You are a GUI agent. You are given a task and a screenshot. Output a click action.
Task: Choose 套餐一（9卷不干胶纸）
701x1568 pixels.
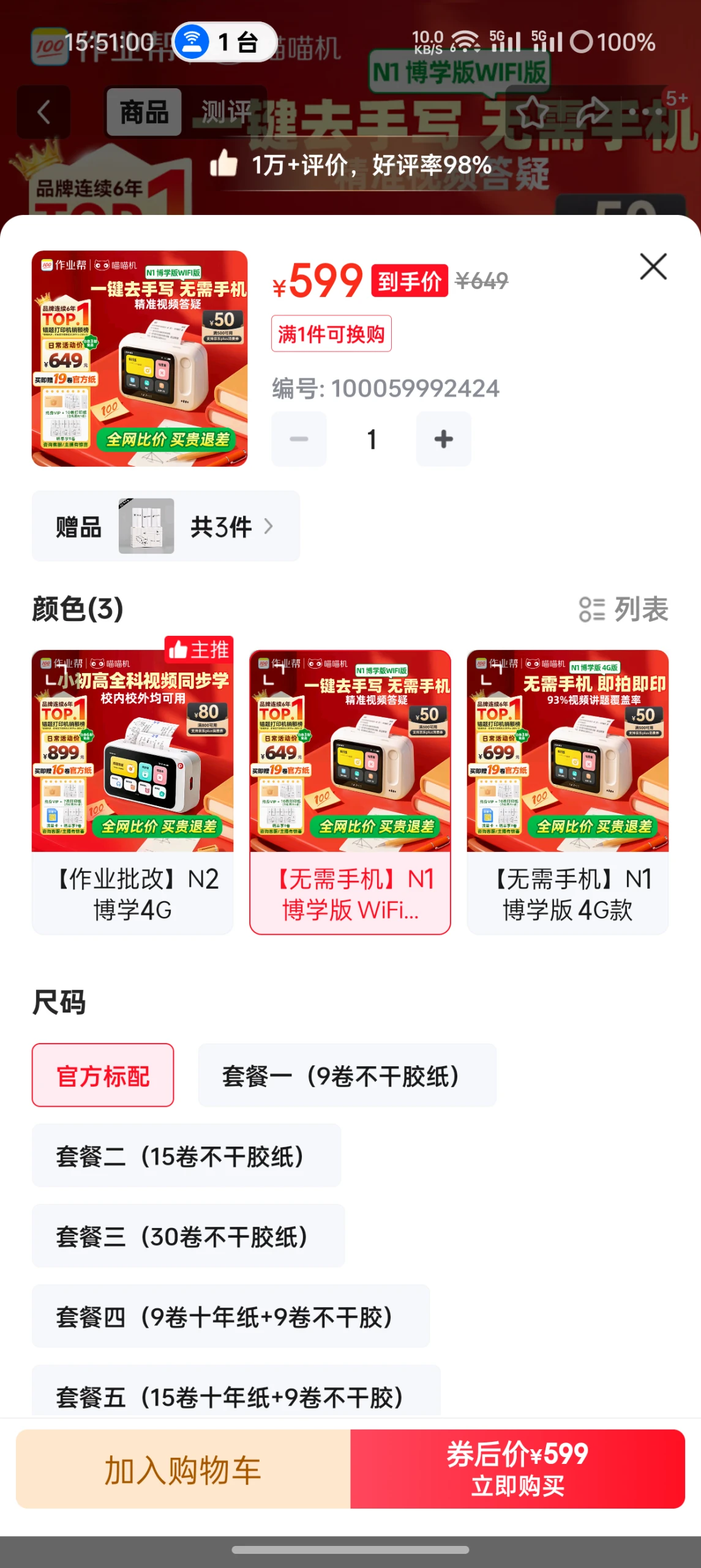click(x=347, y=1076)
